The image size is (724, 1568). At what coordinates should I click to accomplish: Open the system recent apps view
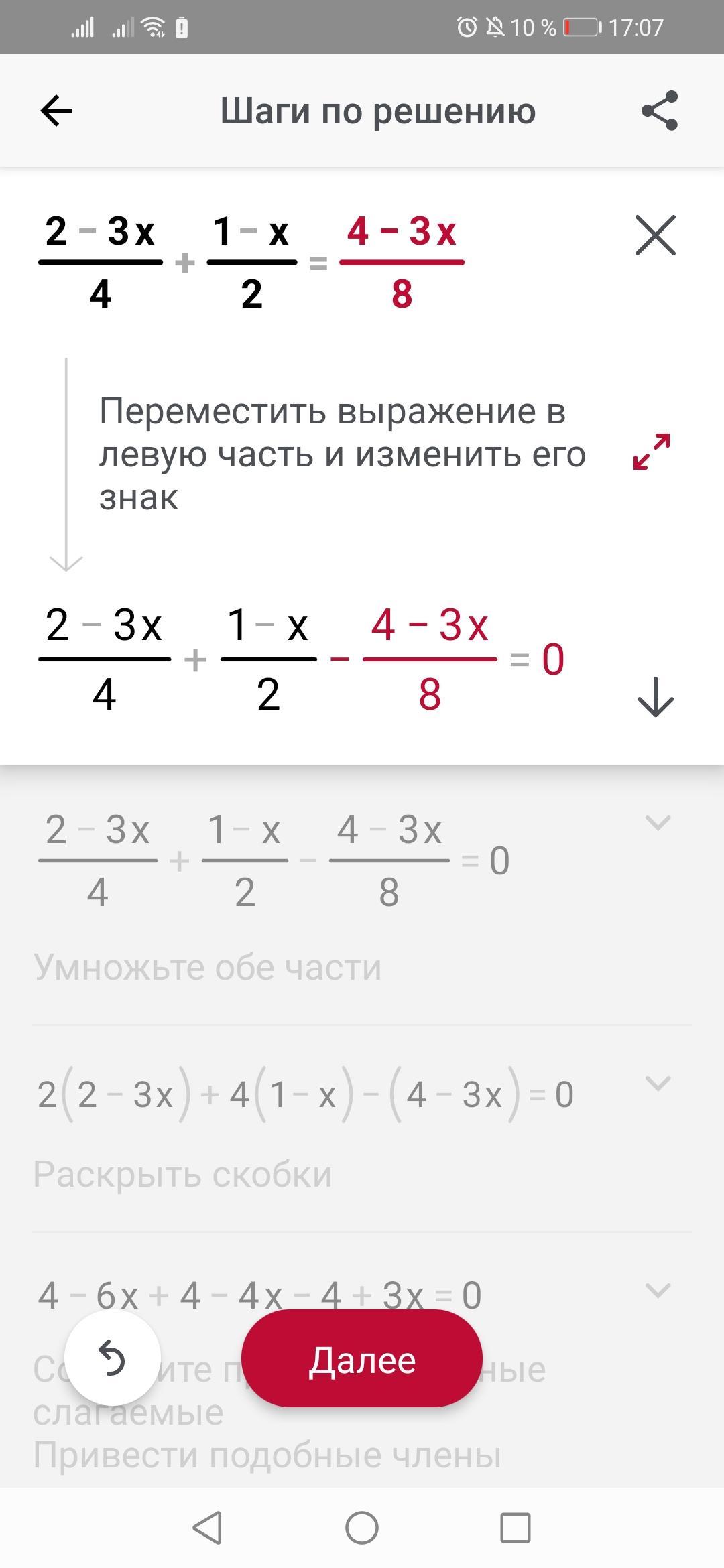click(516, 1529)
